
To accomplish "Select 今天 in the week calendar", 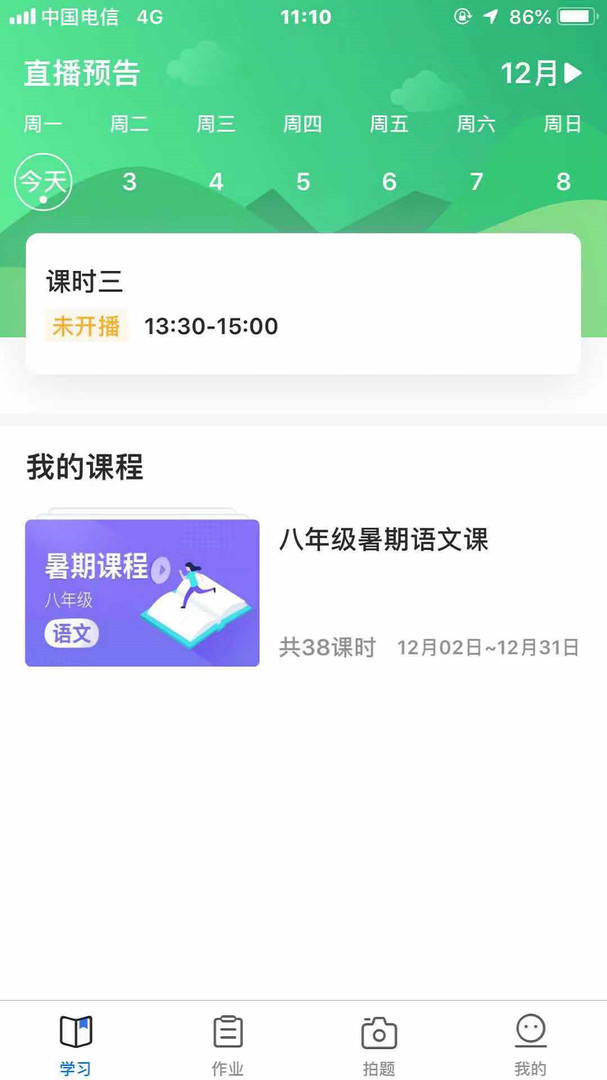I will click(x=43, y=182).
